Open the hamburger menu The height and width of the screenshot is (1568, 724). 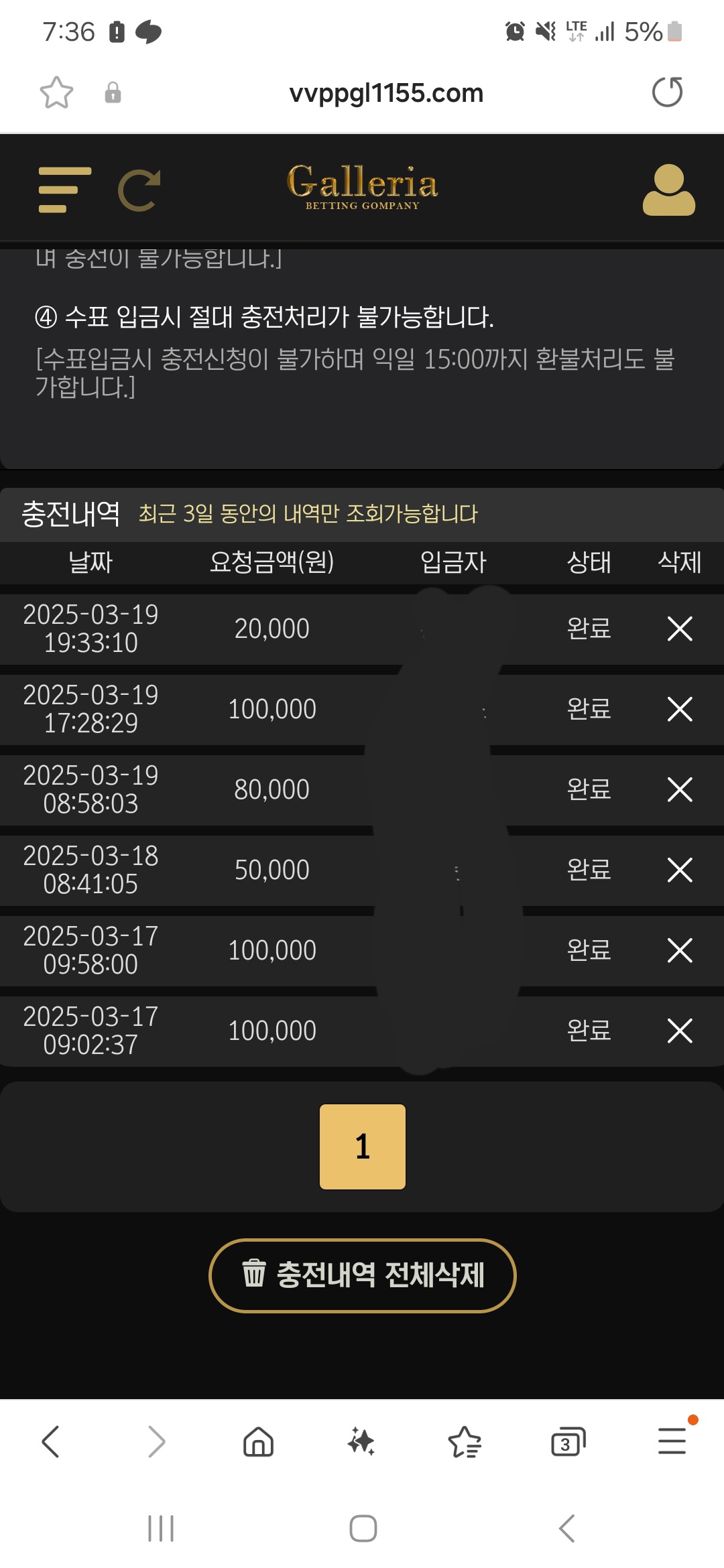[x=64, y=190]
